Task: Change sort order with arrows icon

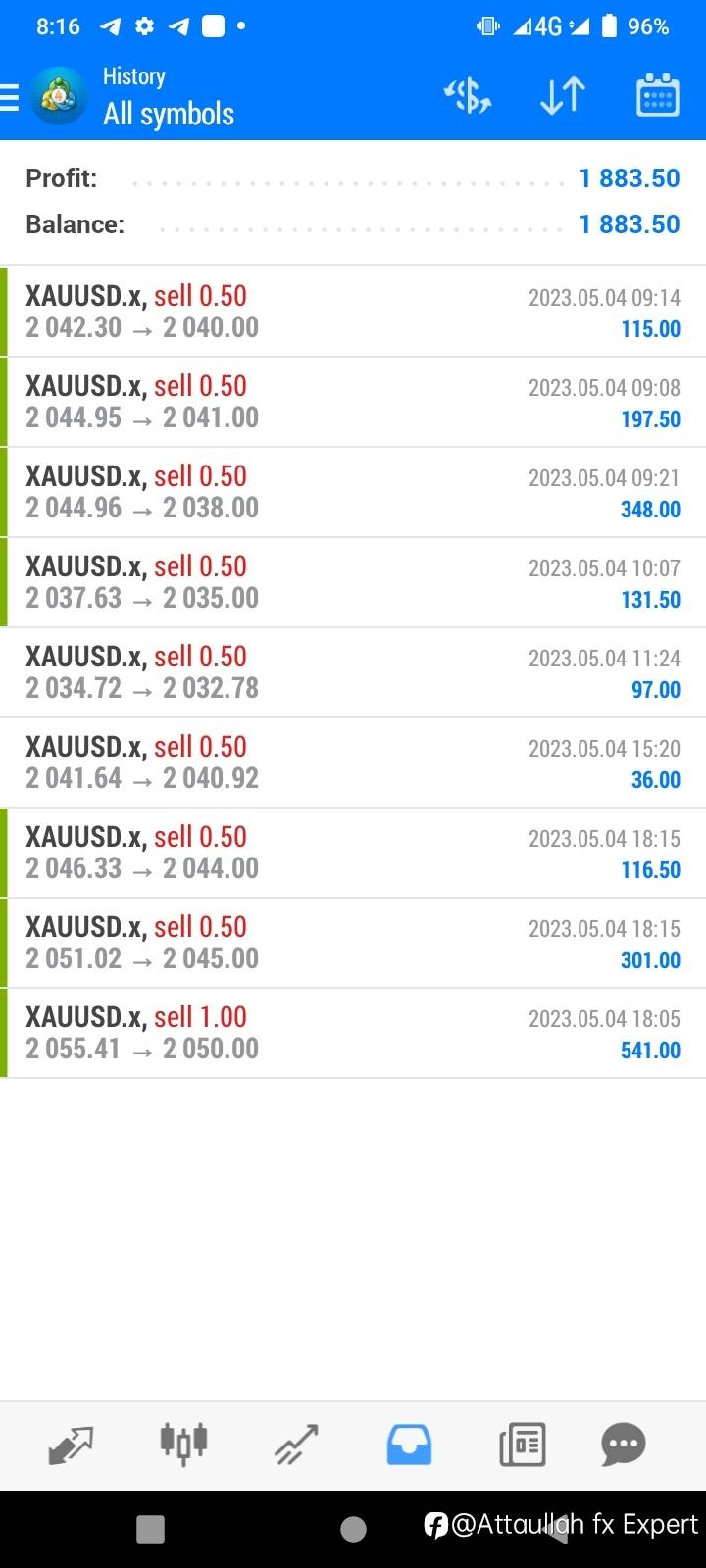Action: click(x=563, y=96)
